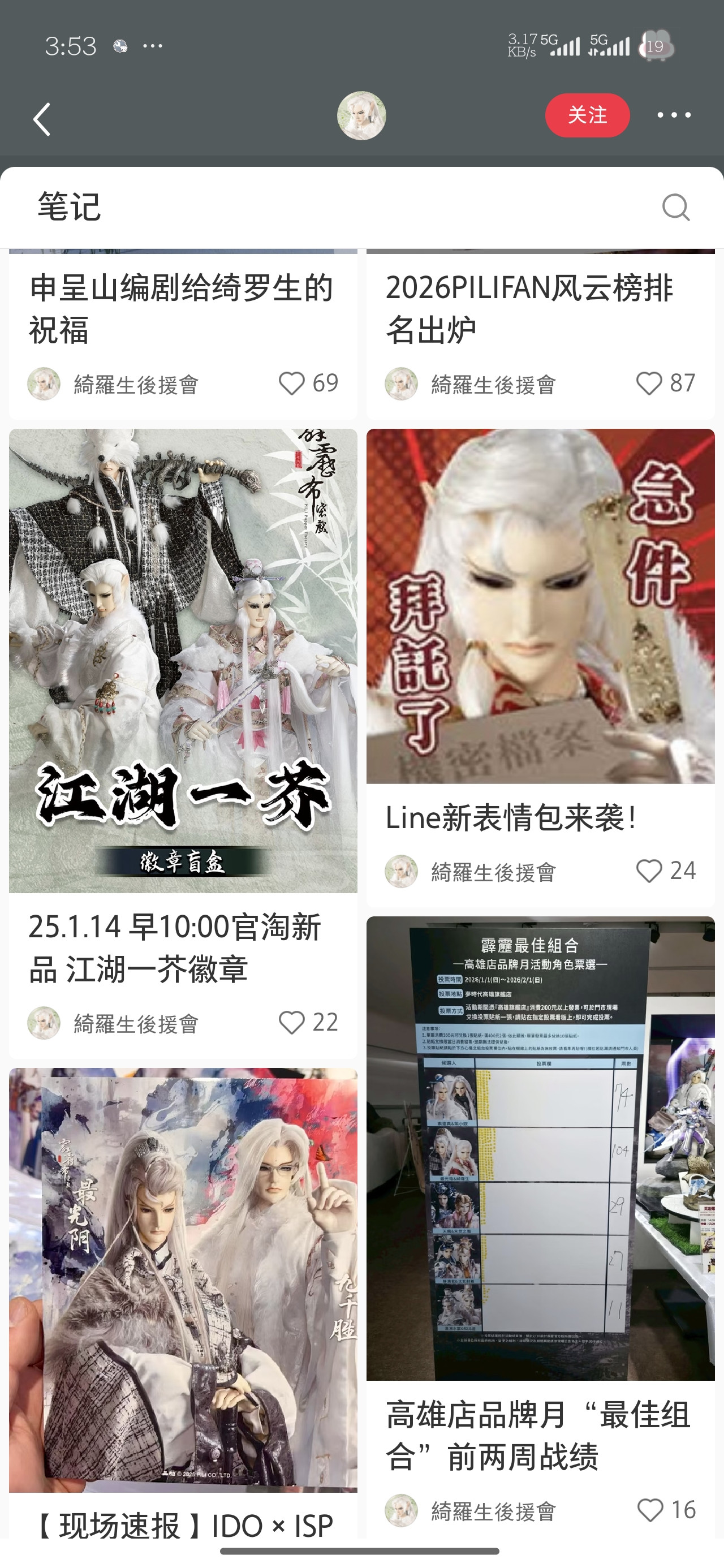This screenshot has width=724, height=1568.
Task: Like the 2026PILIFAN风云榜排名出炉 note
Action: pyautogui.click(x=649, y=384)
